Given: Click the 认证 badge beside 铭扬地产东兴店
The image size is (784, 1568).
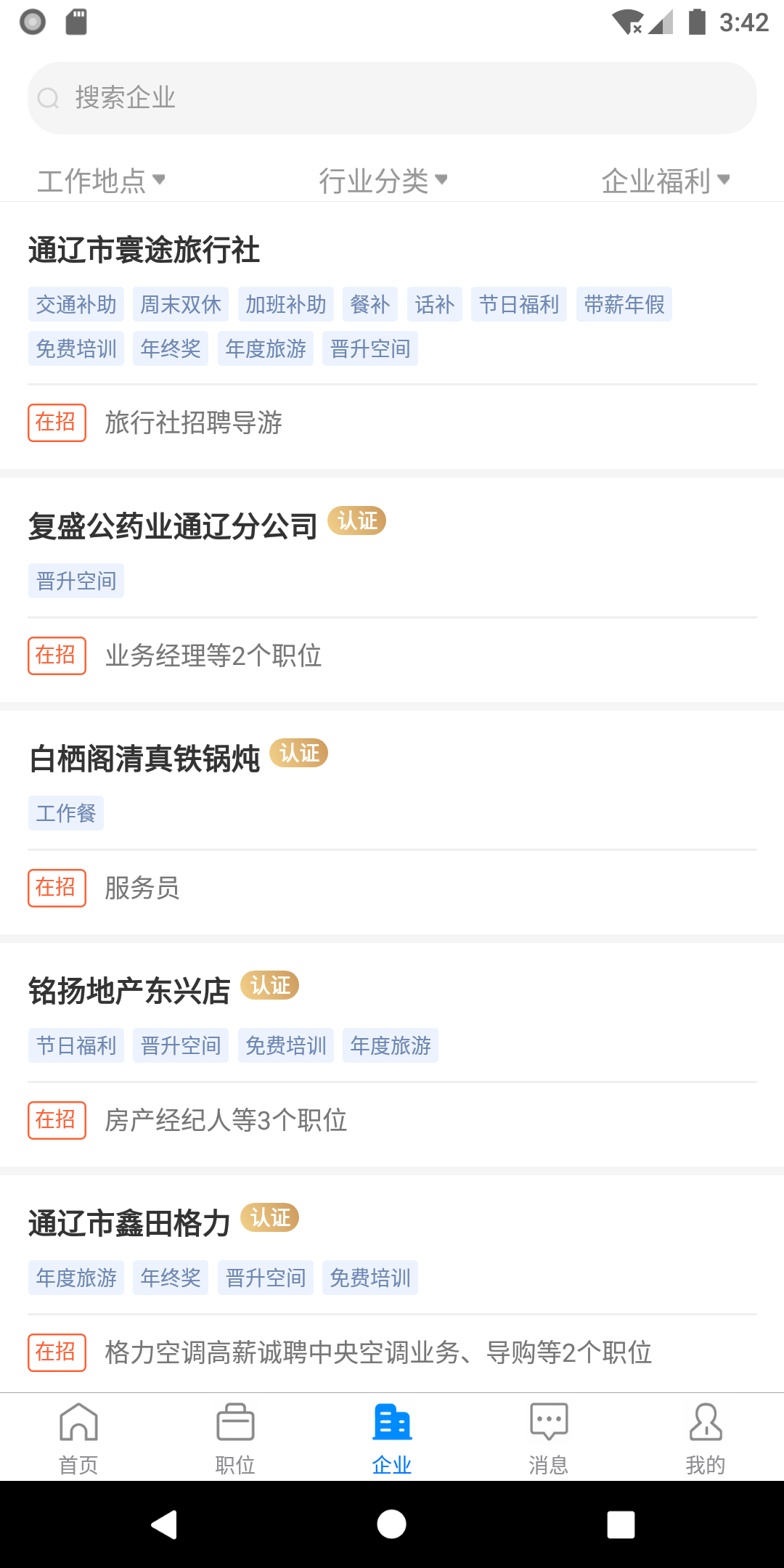Looking at the screenshot, I should tap(270, 986).
